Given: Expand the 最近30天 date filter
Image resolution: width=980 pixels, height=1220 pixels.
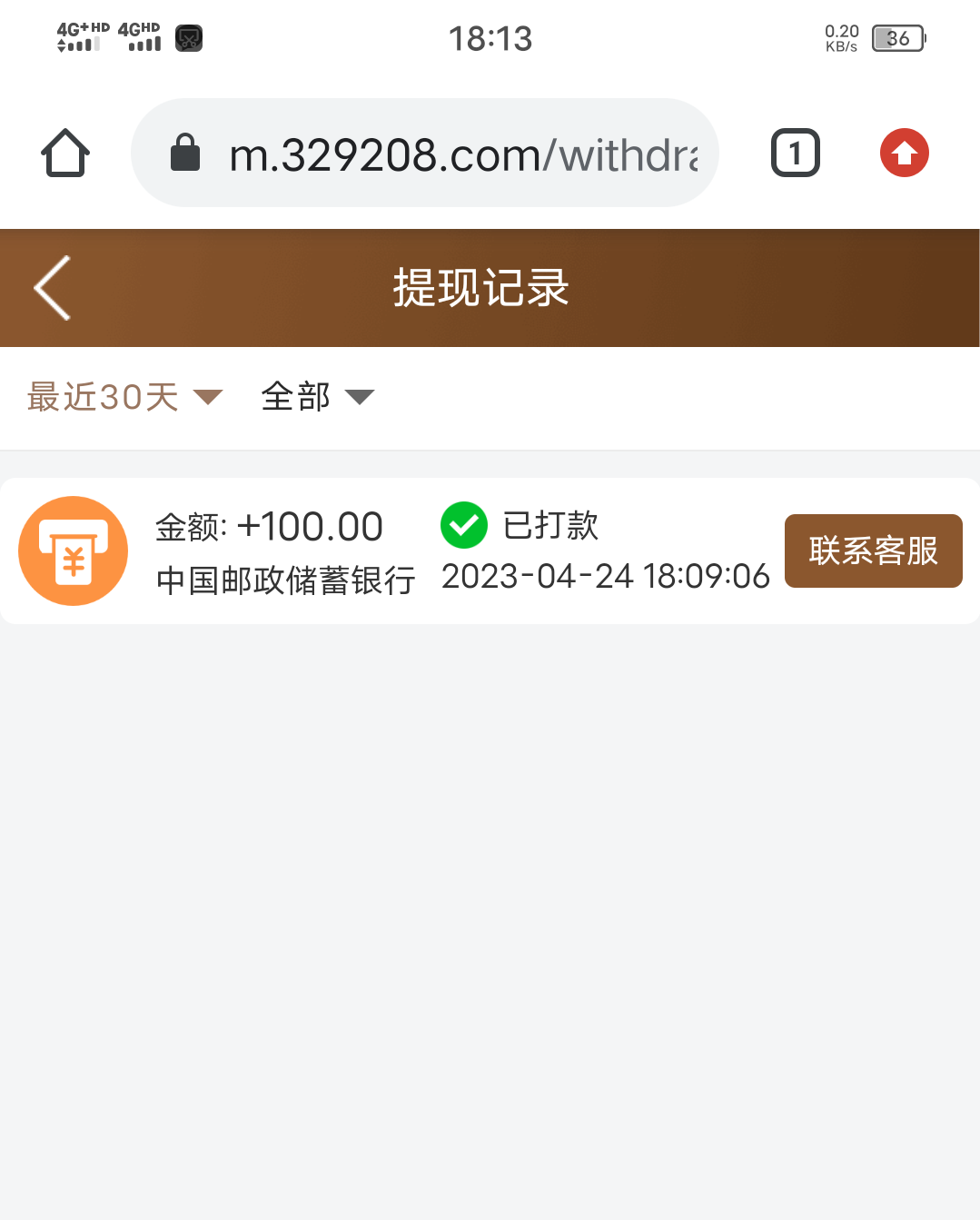Looking at the screenshot, I should coord(124,397).
